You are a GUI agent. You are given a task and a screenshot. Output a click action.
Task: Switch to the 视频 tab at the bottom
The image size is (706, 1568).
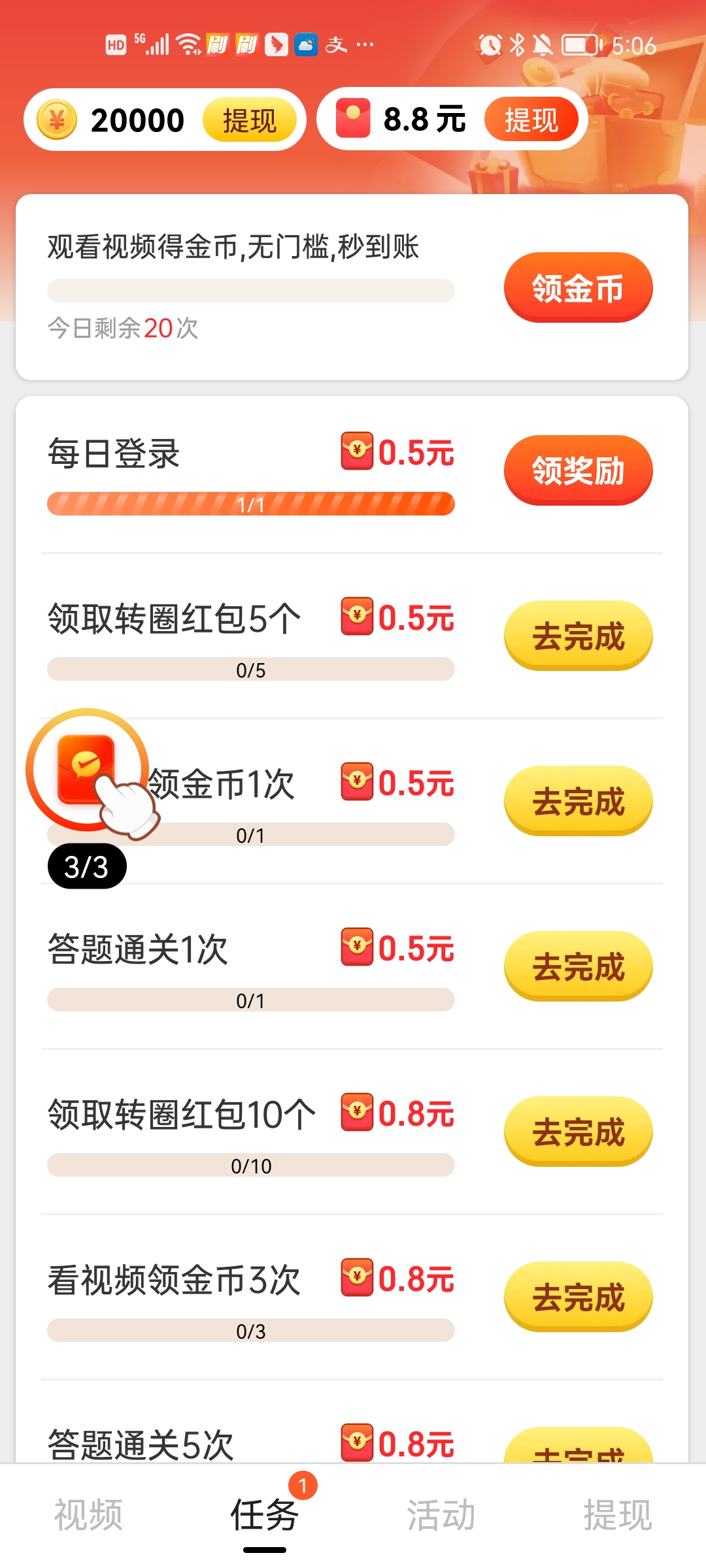(x=88, y=1516)
